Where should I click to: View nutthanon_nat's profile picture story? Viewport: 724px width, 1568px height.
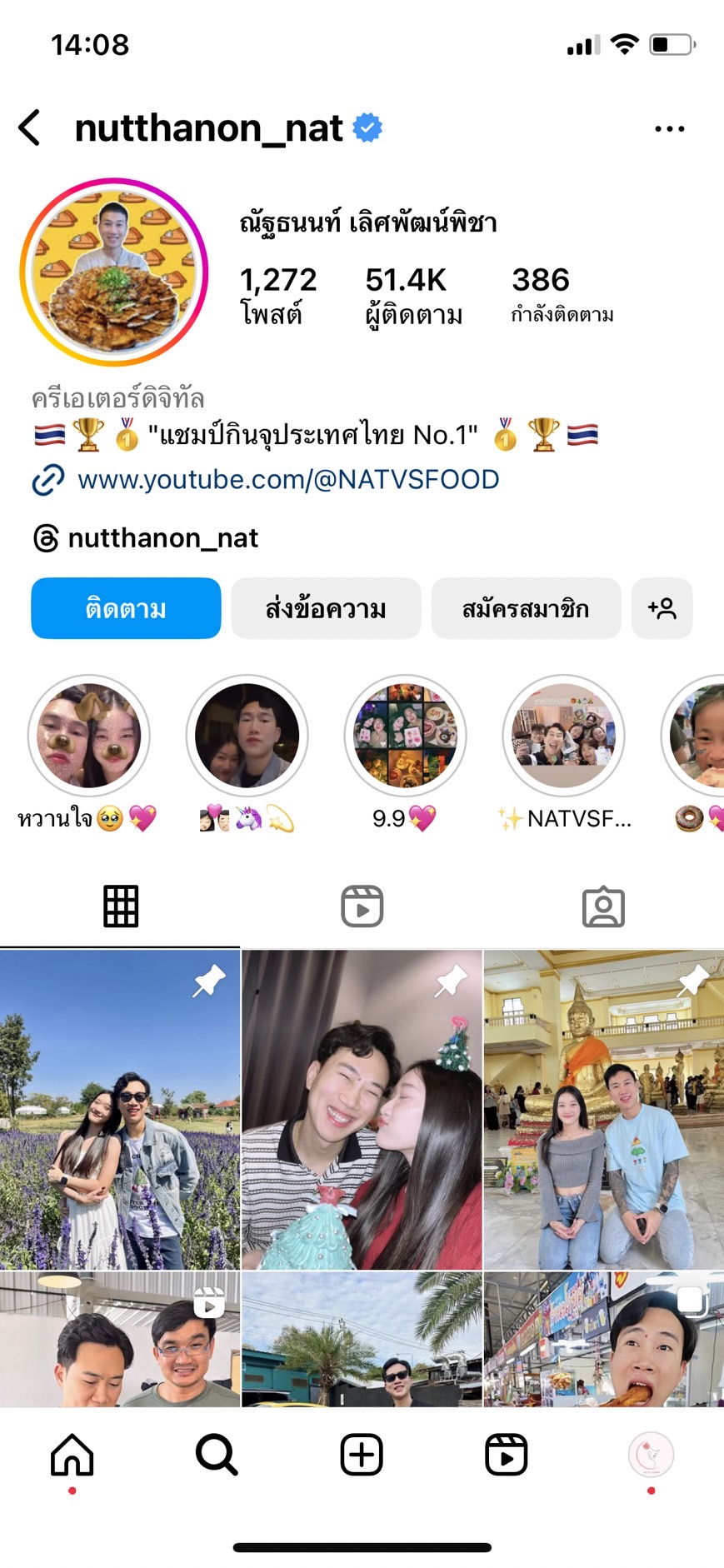click(114, 272)
